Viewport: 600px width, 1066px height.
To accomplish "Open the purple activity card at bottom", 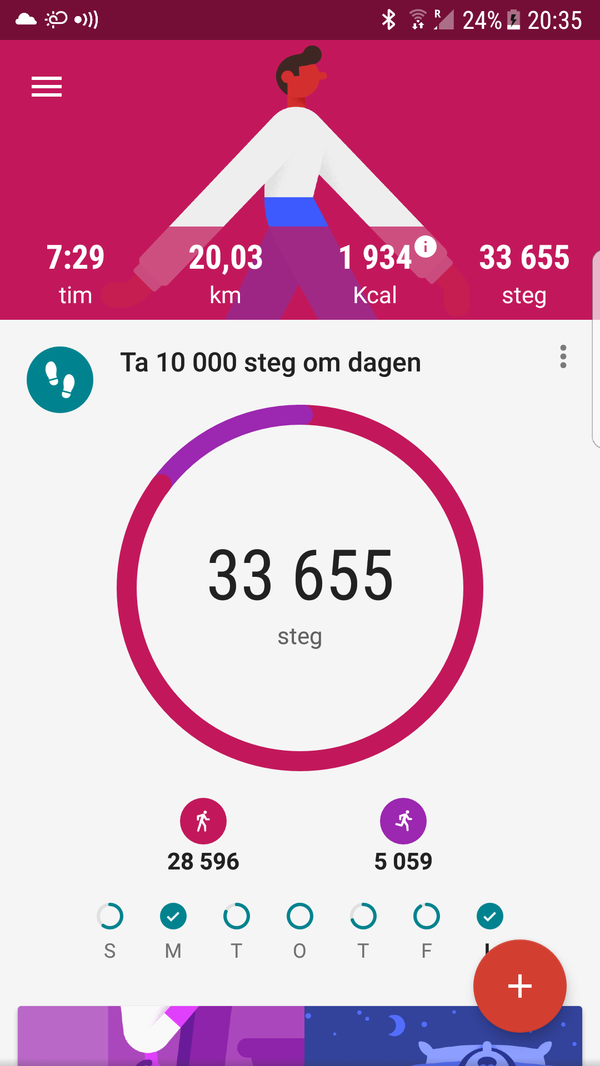I will [x=160, y=1037].
